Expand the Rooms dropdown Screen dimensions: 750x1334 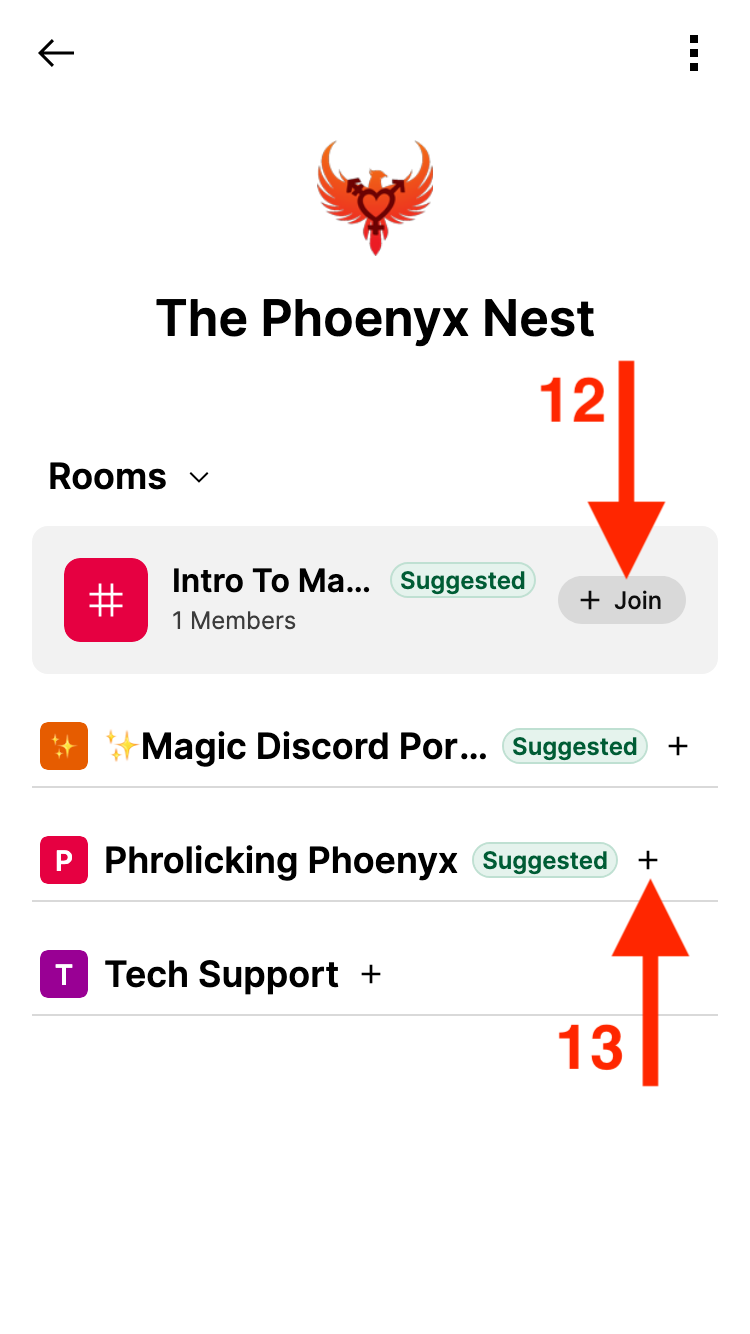(199, 477)
